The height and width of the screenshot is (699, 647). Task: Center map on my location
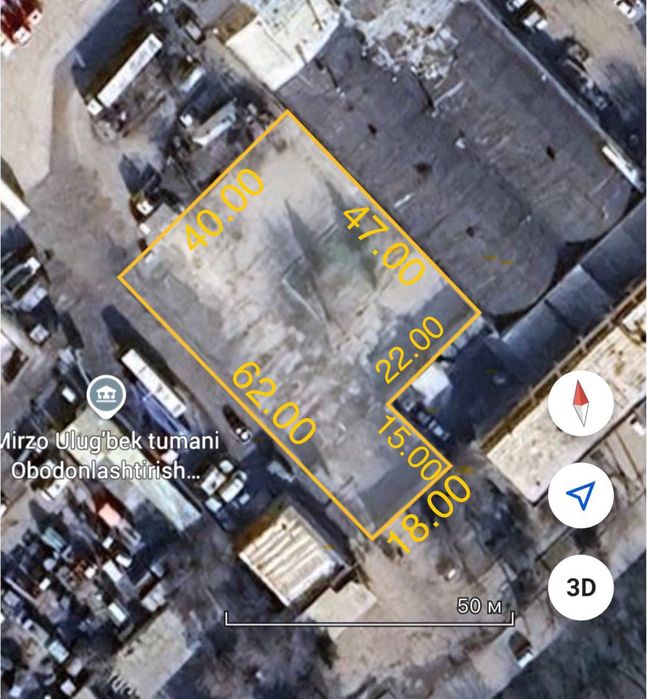[581, 496]
